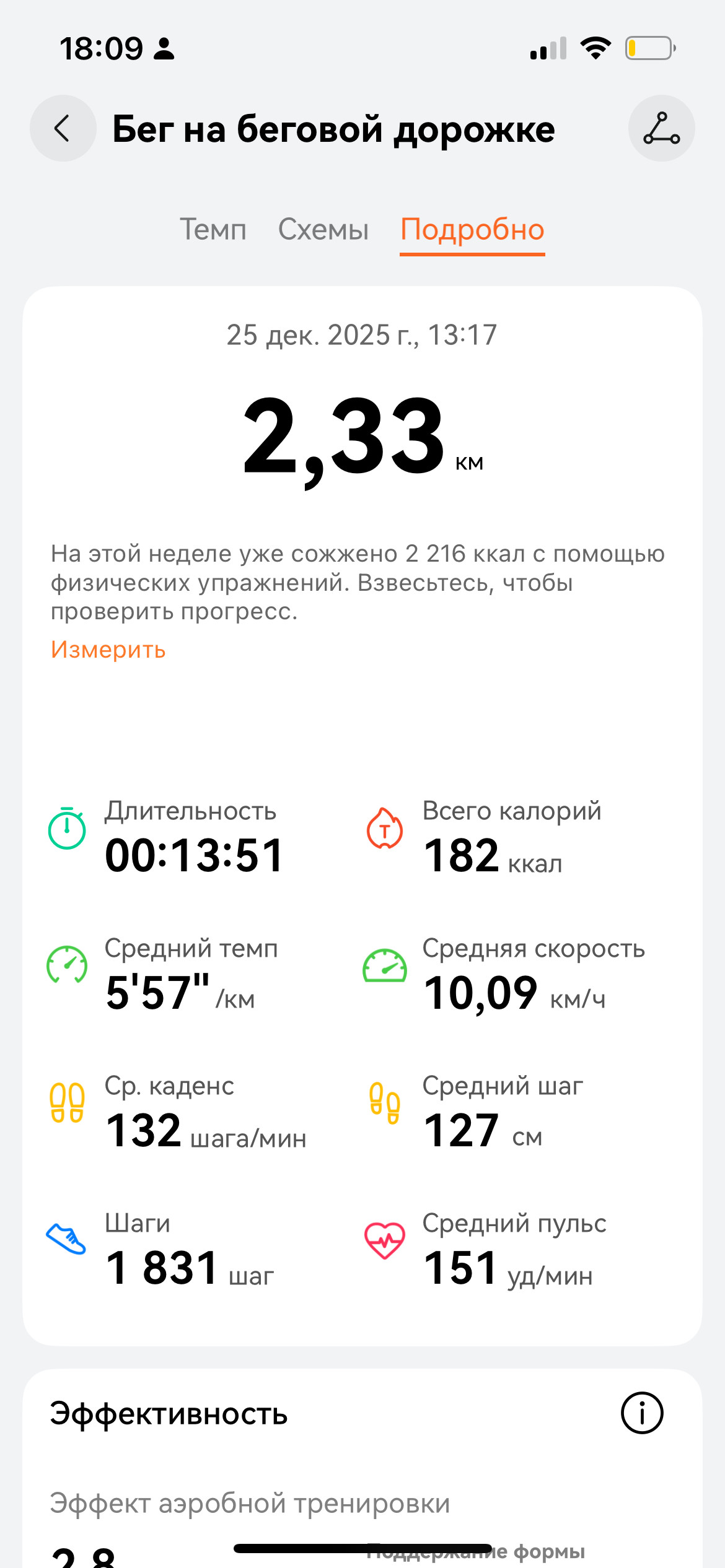The width and height of the screenshot is (725, 1568).
Task: Go back from the treadmill run screen
Action: click(x=63, y=128)
